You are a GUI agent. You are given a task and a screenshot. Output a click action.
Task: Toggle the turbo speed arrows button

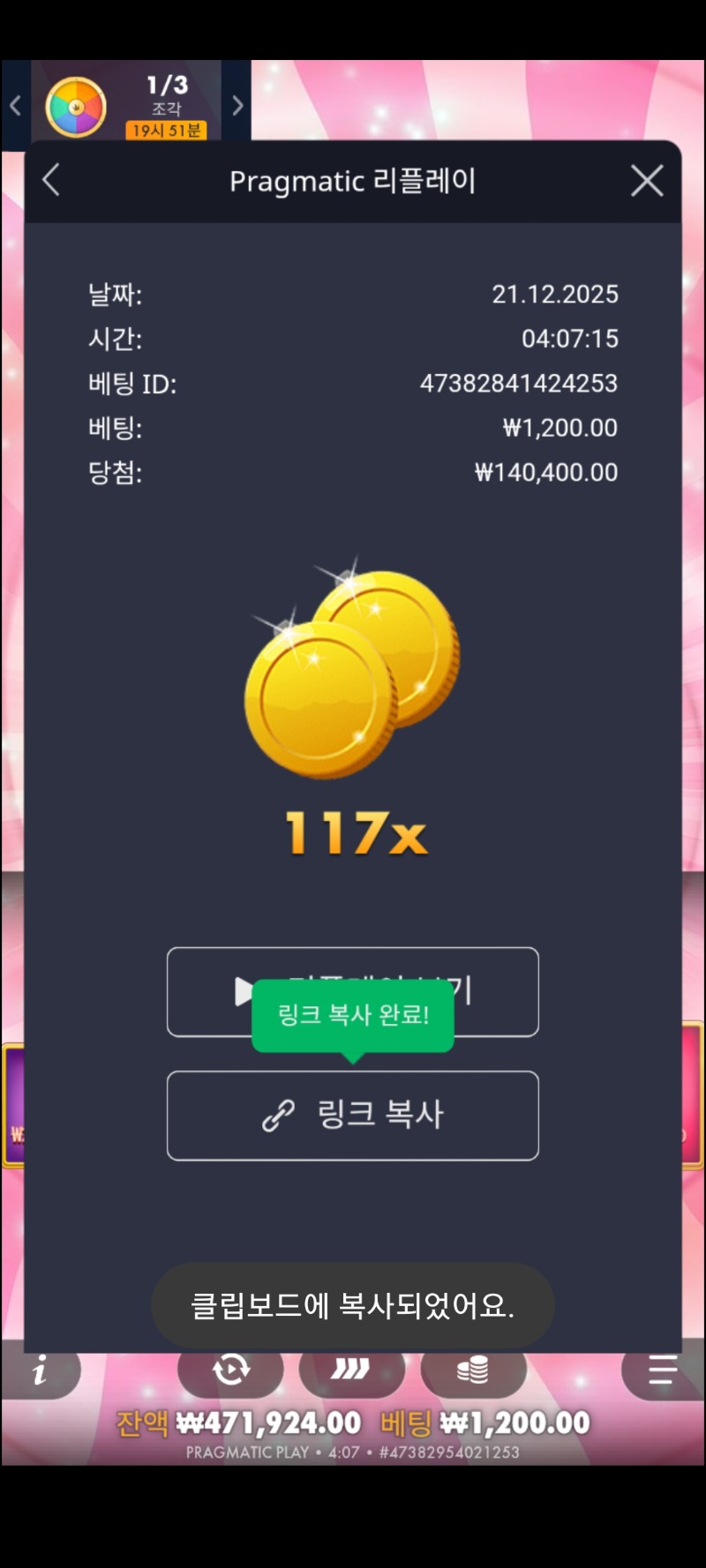pos(351,1370)
